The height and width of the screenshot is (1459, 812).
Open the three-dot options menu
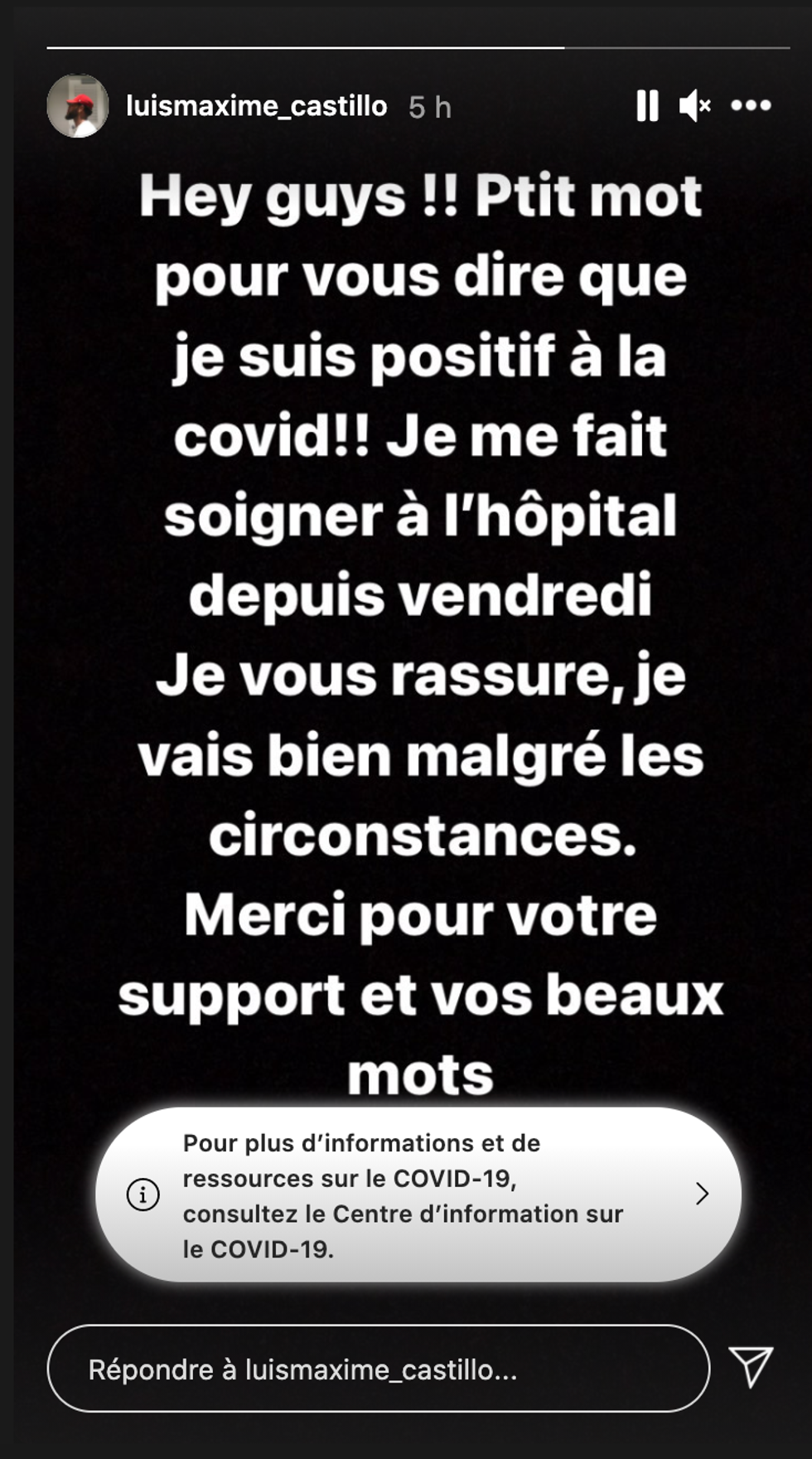coord(751,105)
